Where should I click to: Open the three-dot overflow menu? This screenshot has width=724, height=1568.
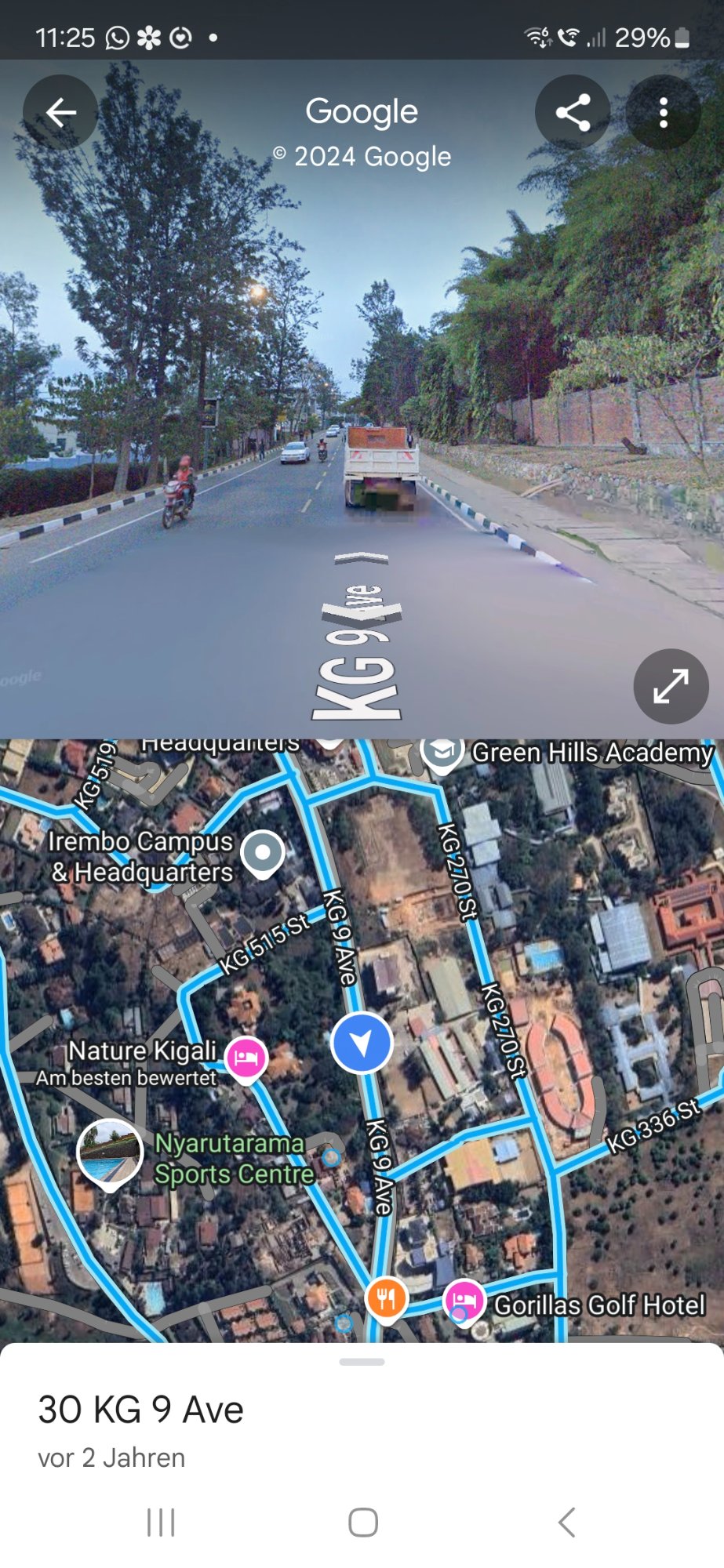[664, 113]
